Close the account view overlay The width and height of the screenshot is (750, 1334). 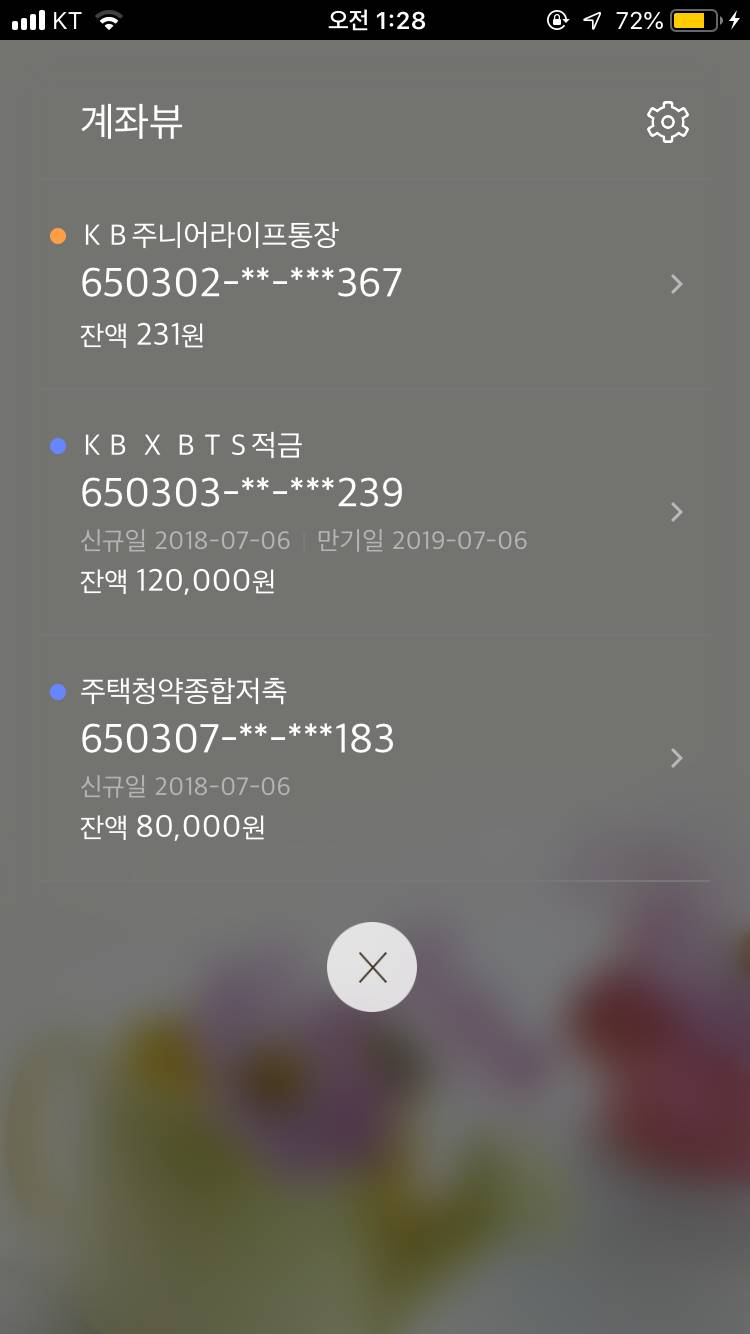click(x=372, y=966)
